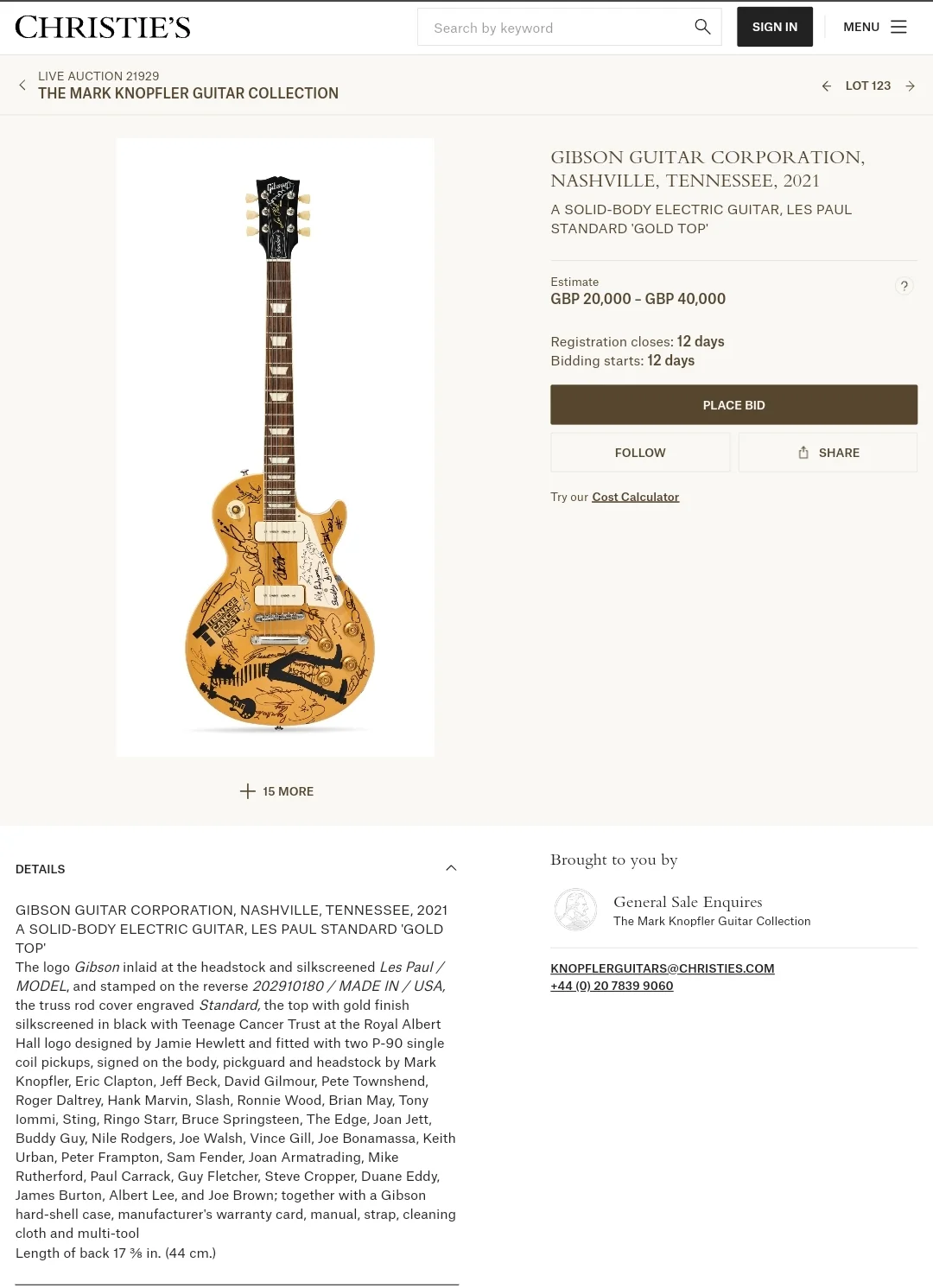The height and width of the screenshot is (1288, 933).
Task: Tap the Place Bid button
Action: [x=733, y=405]
